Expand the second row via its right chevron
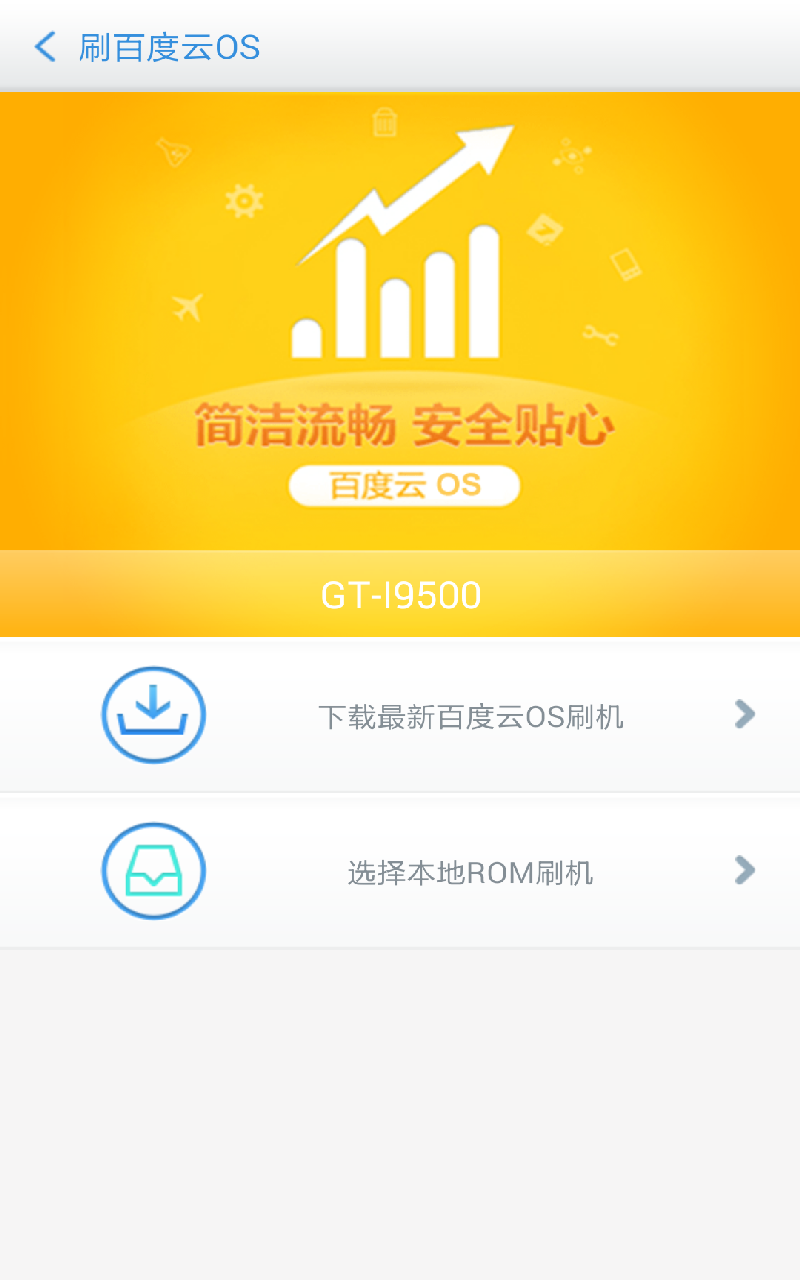800x1280 pixels. [x=744, y=870]
